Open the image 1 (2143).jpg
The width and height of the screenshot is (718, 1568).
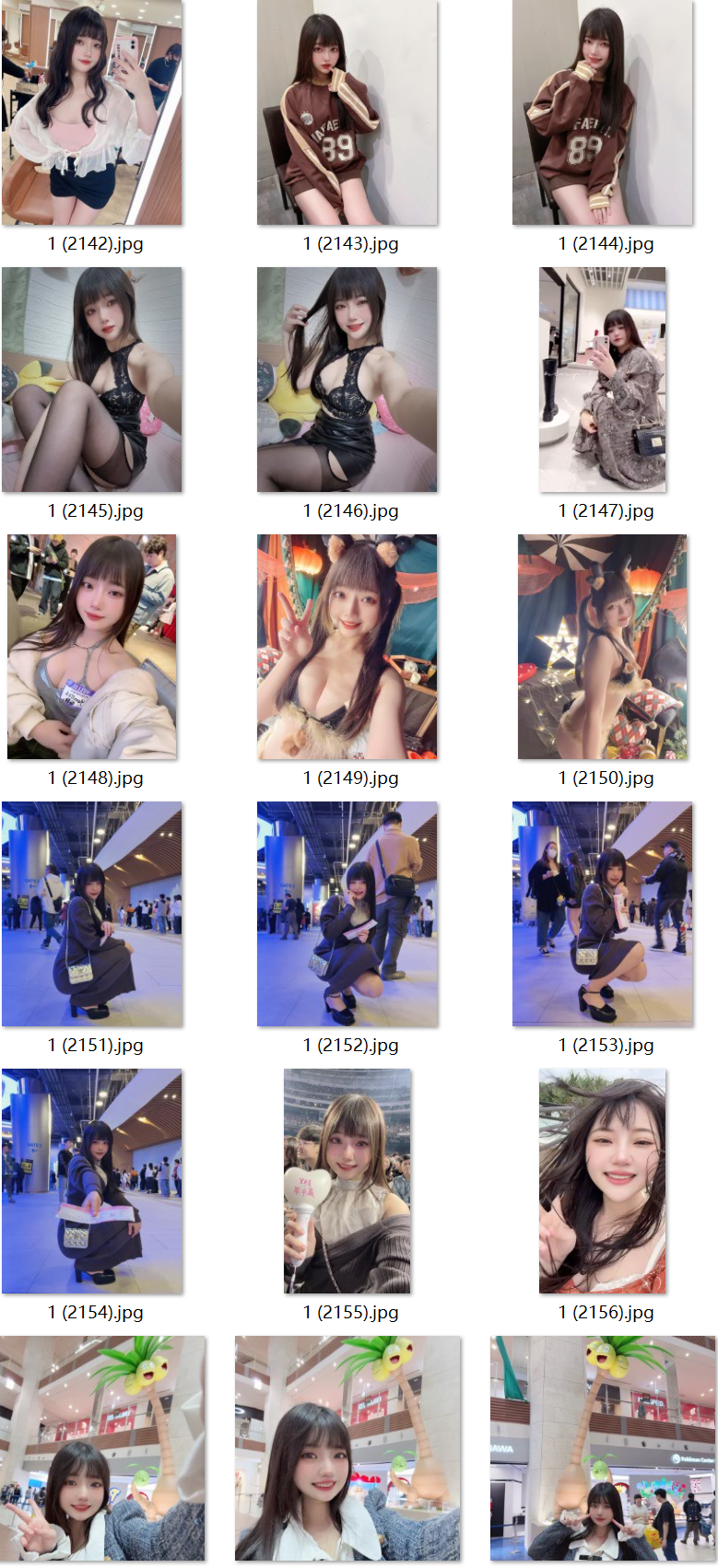pyautogui.click(x=347, y=112)
